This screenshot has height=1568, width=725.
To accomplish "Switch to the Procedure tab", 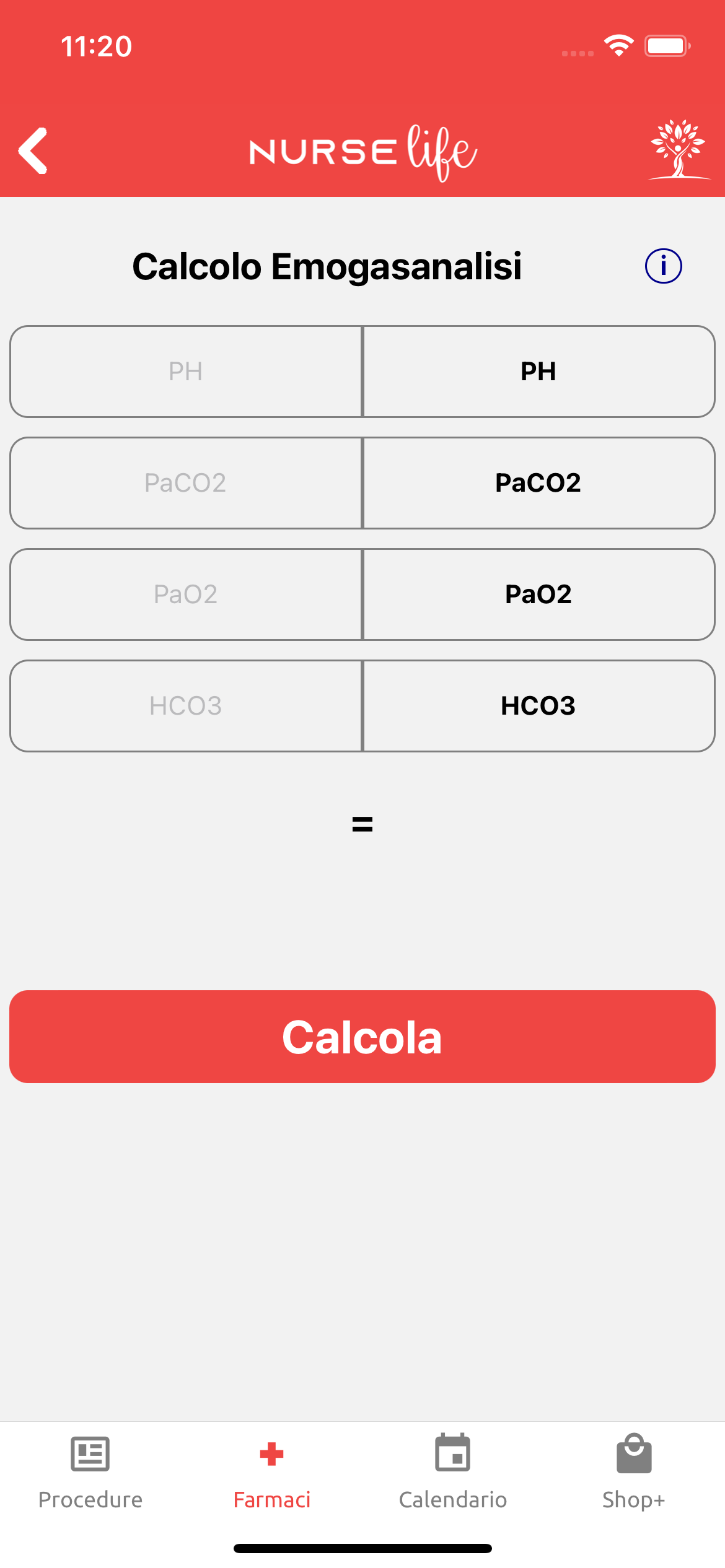I will [x=90, y=1473].
